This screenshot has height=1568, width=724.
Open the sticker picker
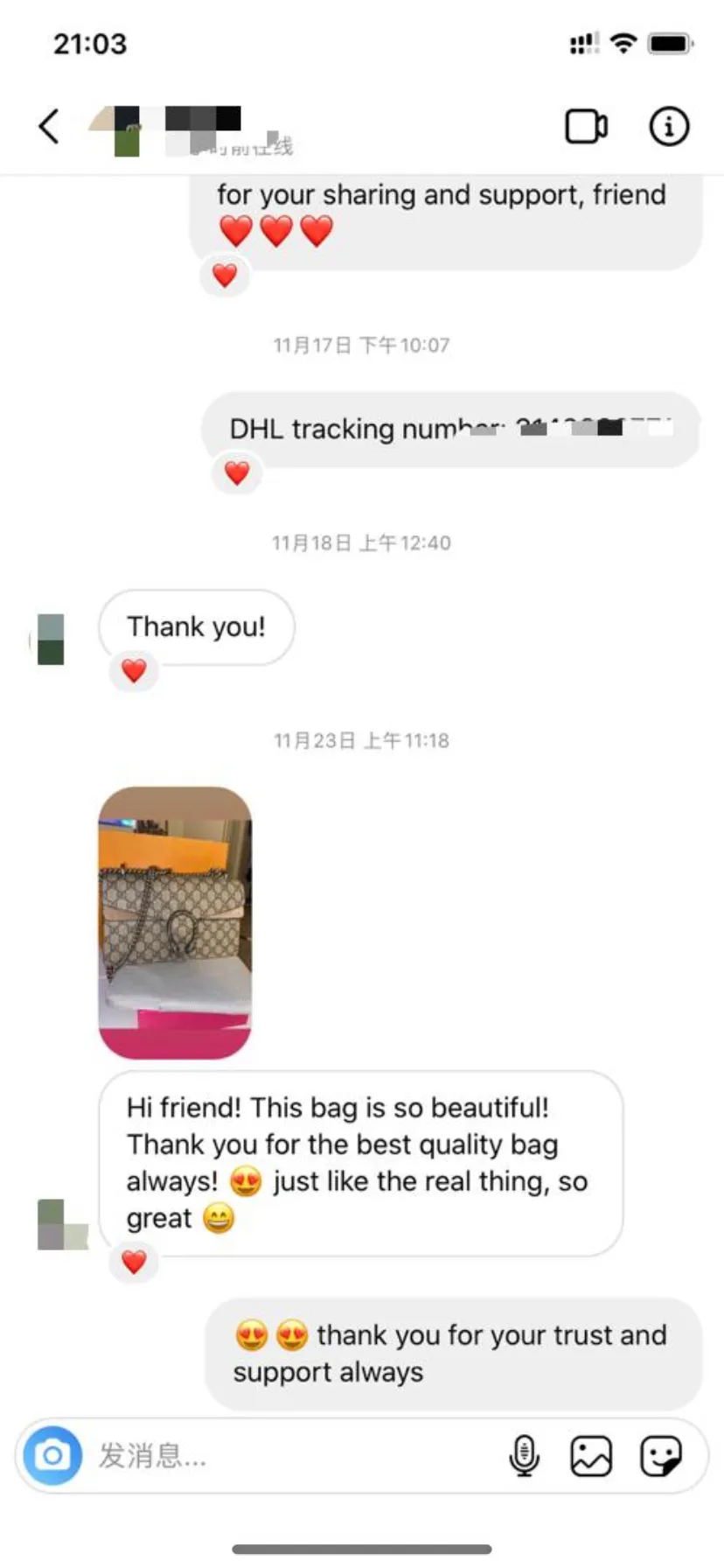coord(660,1456)
